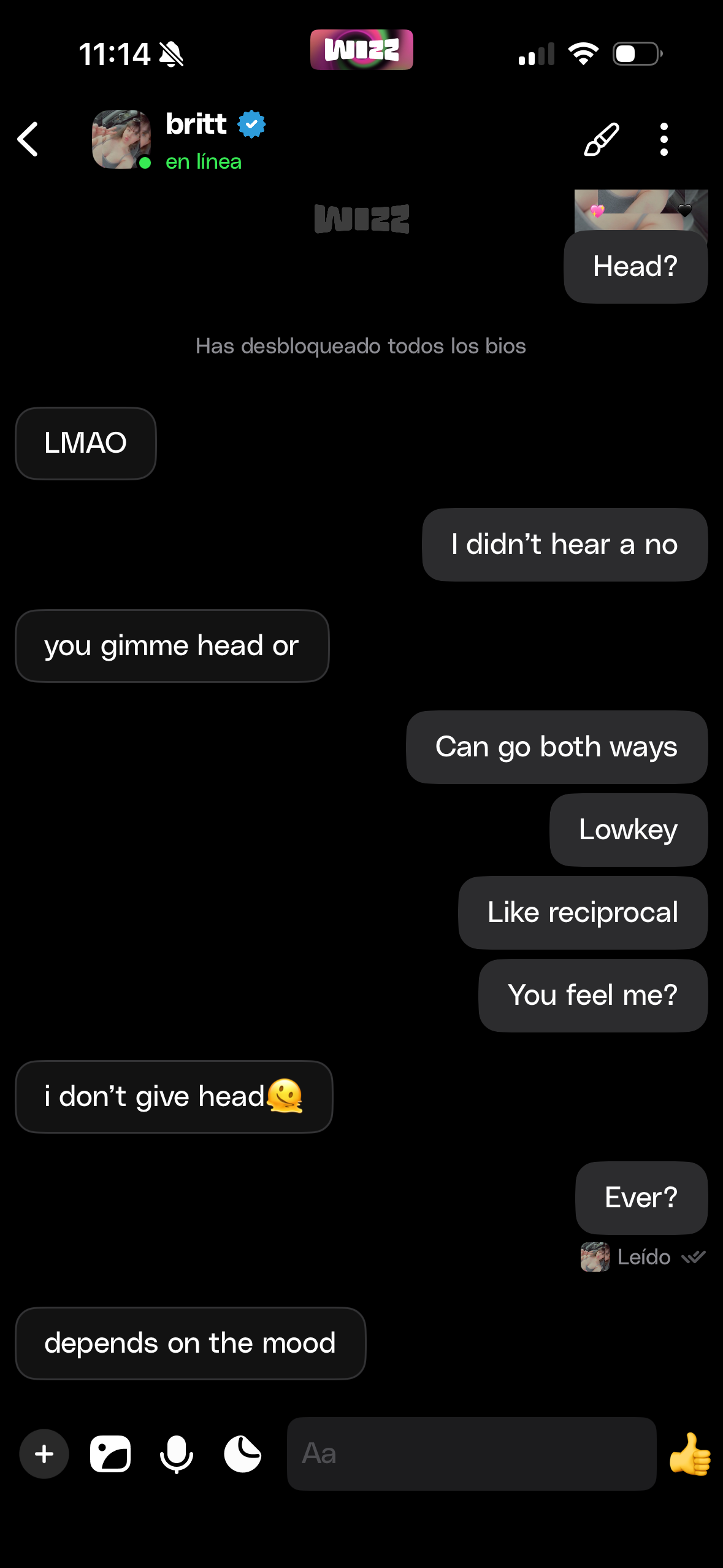Focus the Aa message input field
This screenshot has height=1568, width=723.
click(x=471, y=1454)
